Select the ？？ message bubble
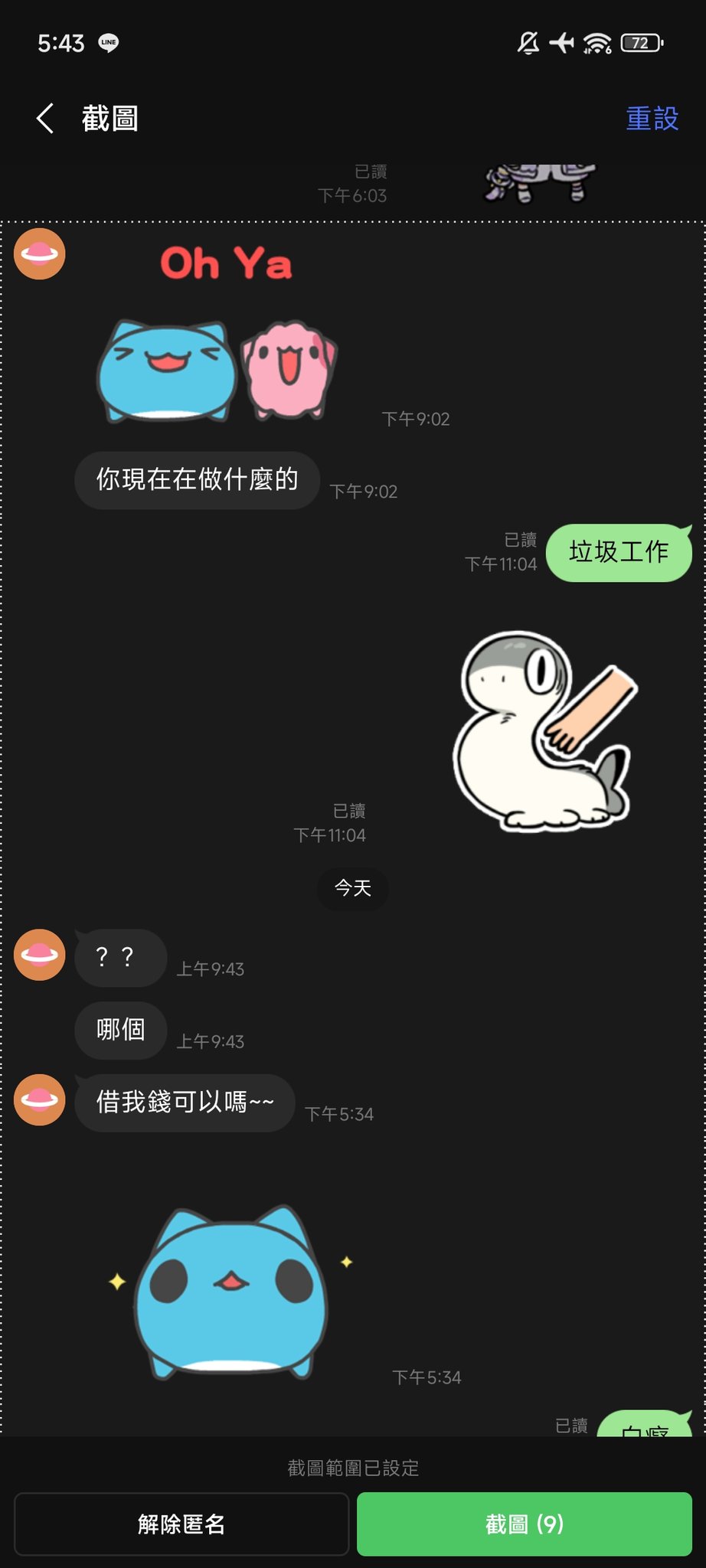Viewport: 706px width, 1568px height. (120, 958)
